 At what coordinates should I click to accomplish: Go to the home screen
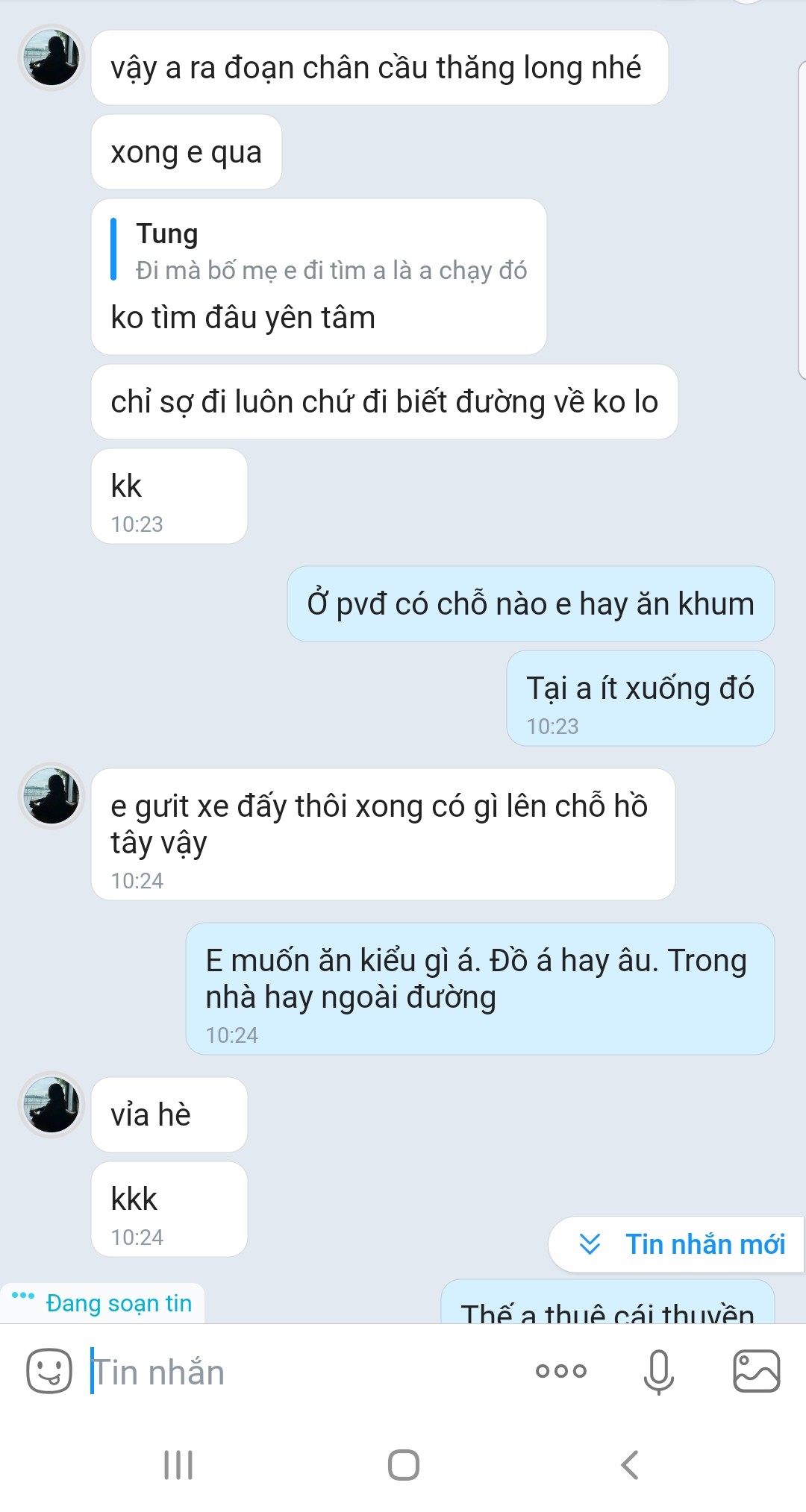403,1465
